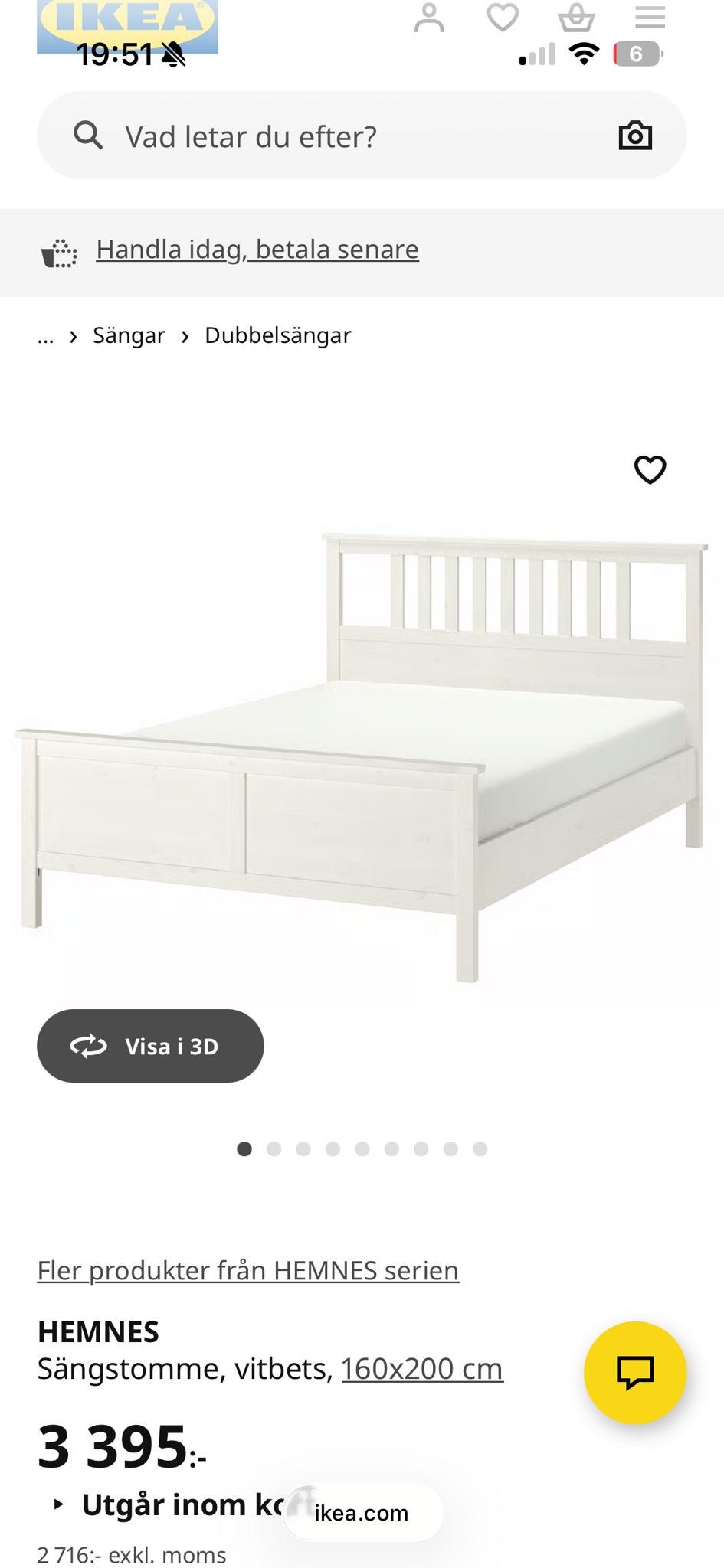Open the yellow chat button

[x=634, y=1372]
